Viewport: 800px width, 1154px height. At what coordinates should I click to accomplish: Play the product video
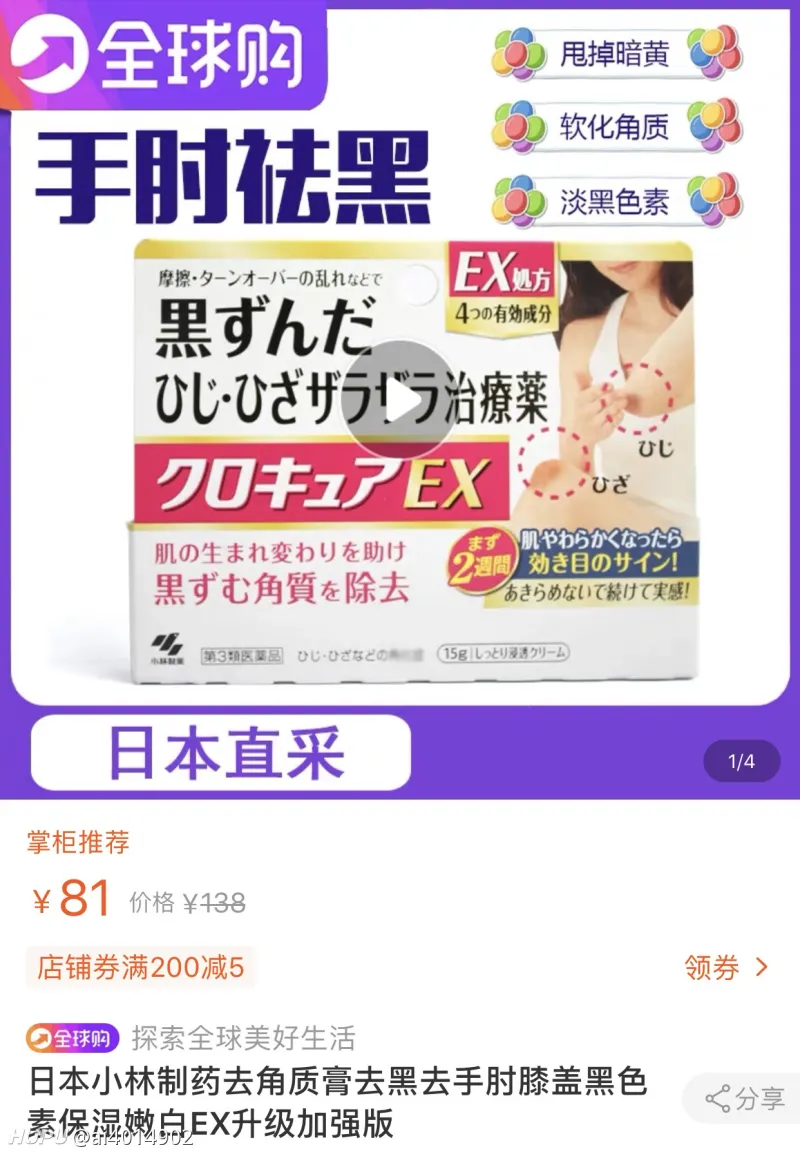[400, 402]
